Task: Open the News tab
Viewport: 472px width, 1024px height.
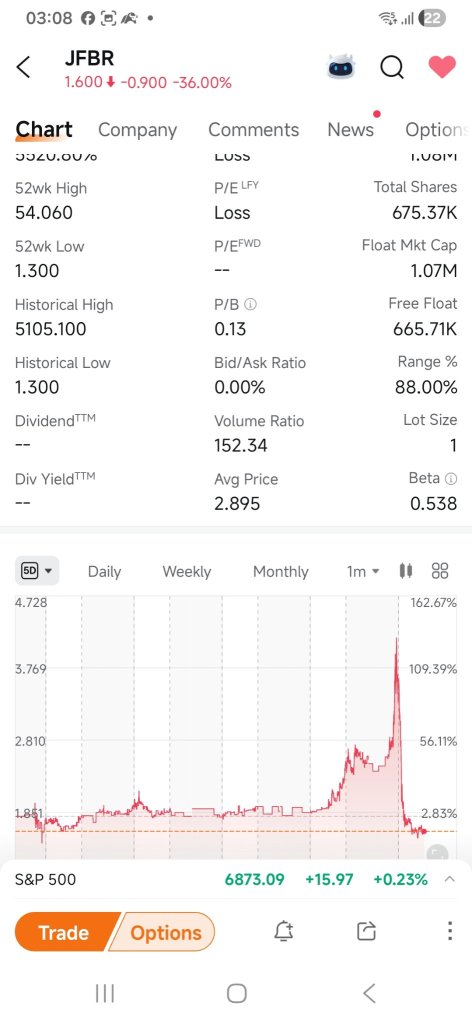Action: pos(351,130)
